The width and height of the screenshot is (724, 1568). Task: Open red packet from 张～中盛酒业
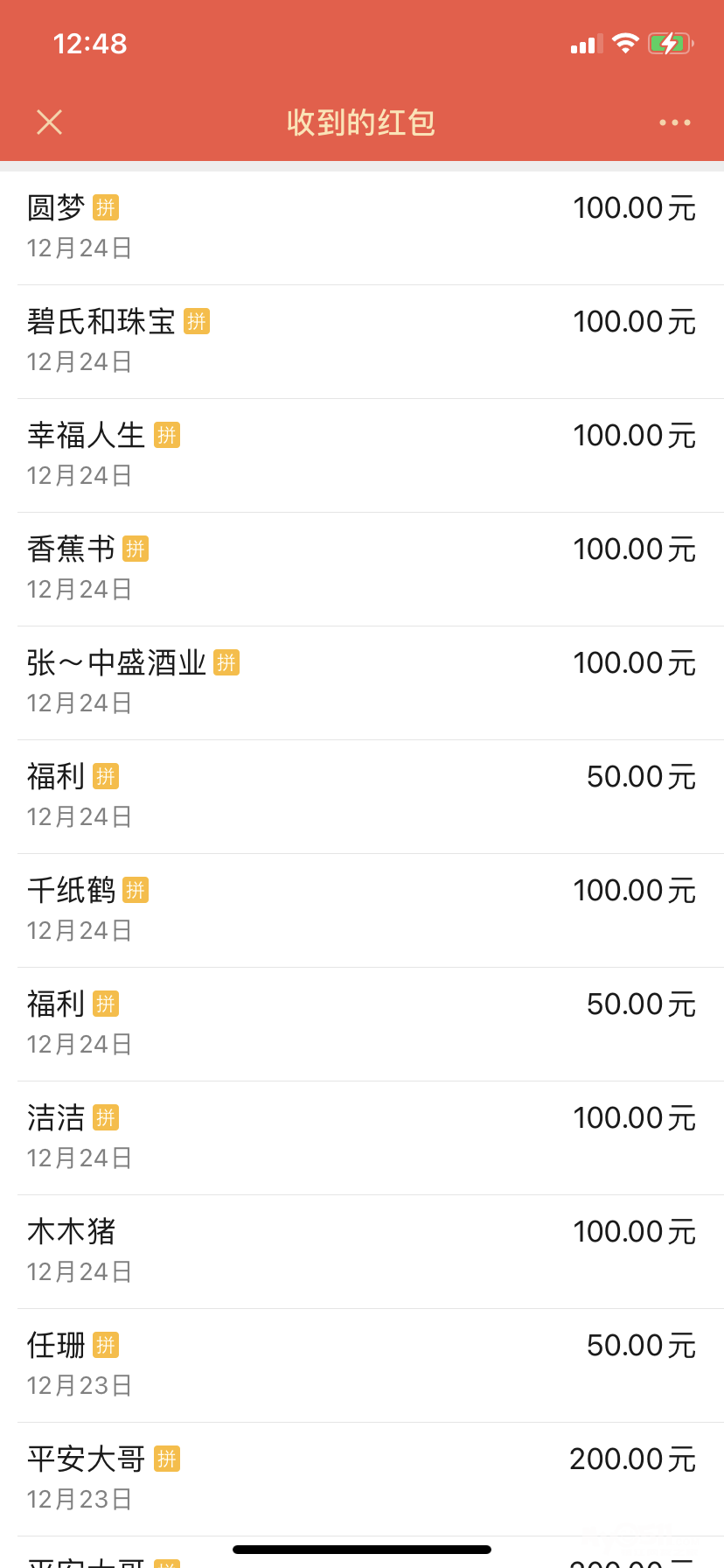pos(362,682)
